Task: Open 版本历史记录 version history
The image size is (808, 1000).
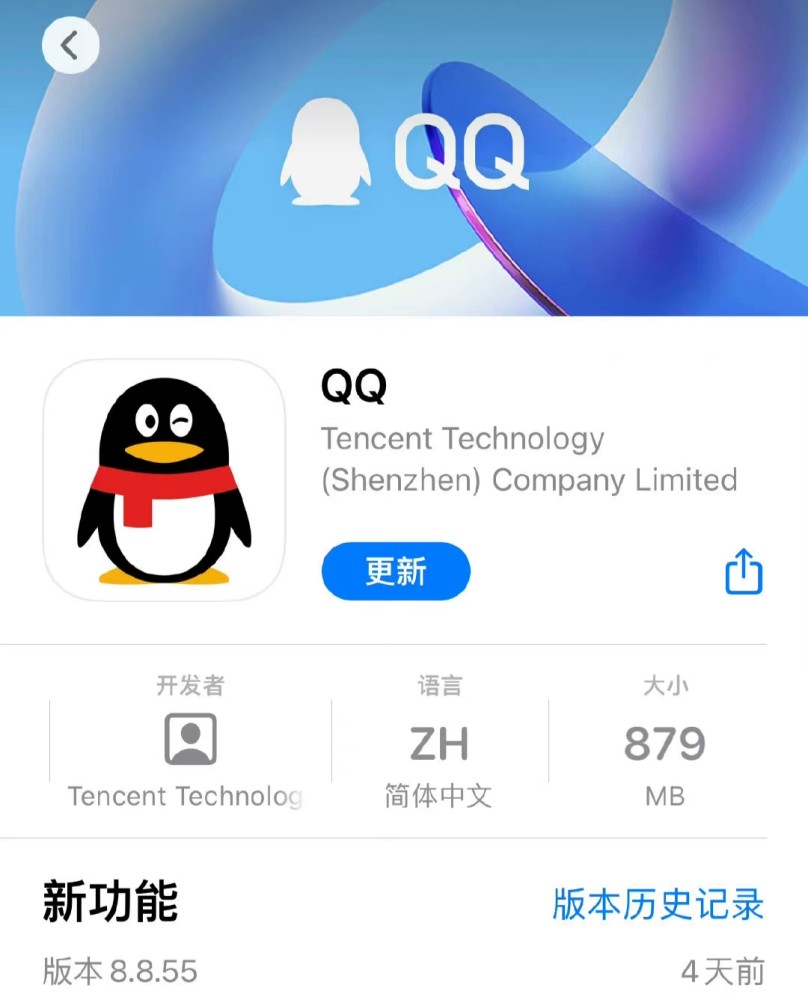Action: point(658,903)
